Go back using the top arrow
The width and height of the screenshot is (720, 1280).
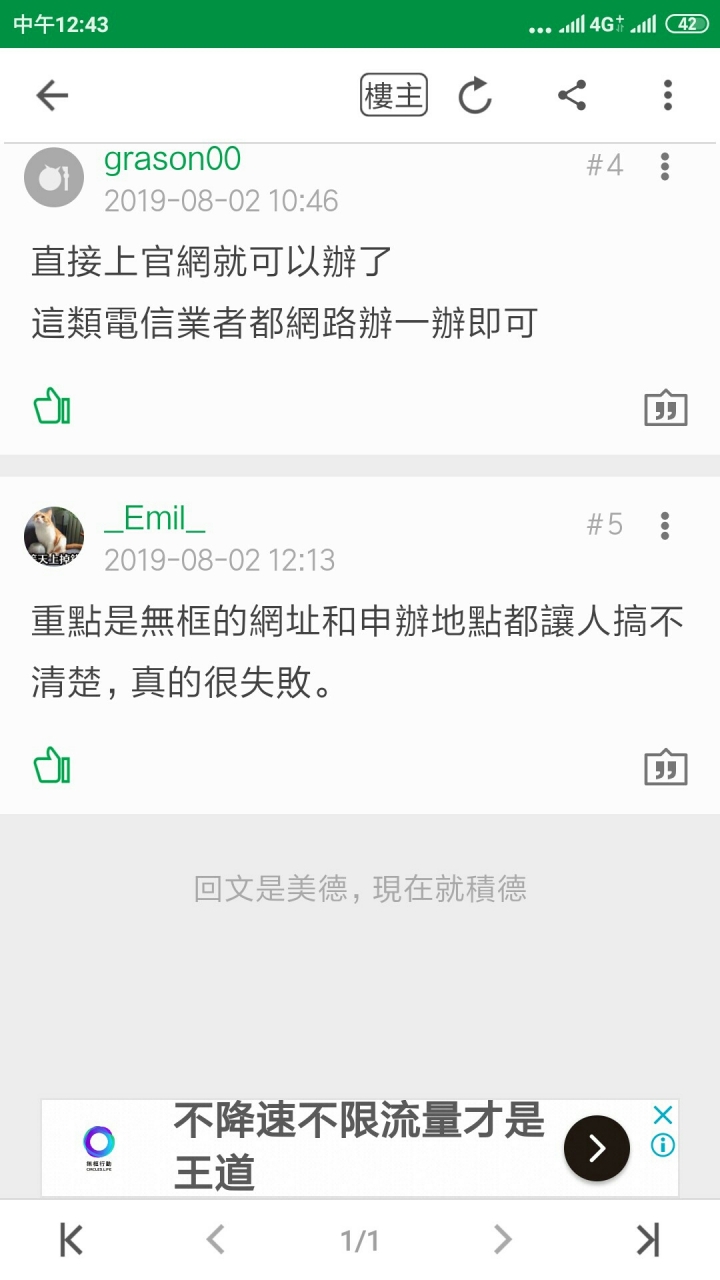(x=52, y=96)
